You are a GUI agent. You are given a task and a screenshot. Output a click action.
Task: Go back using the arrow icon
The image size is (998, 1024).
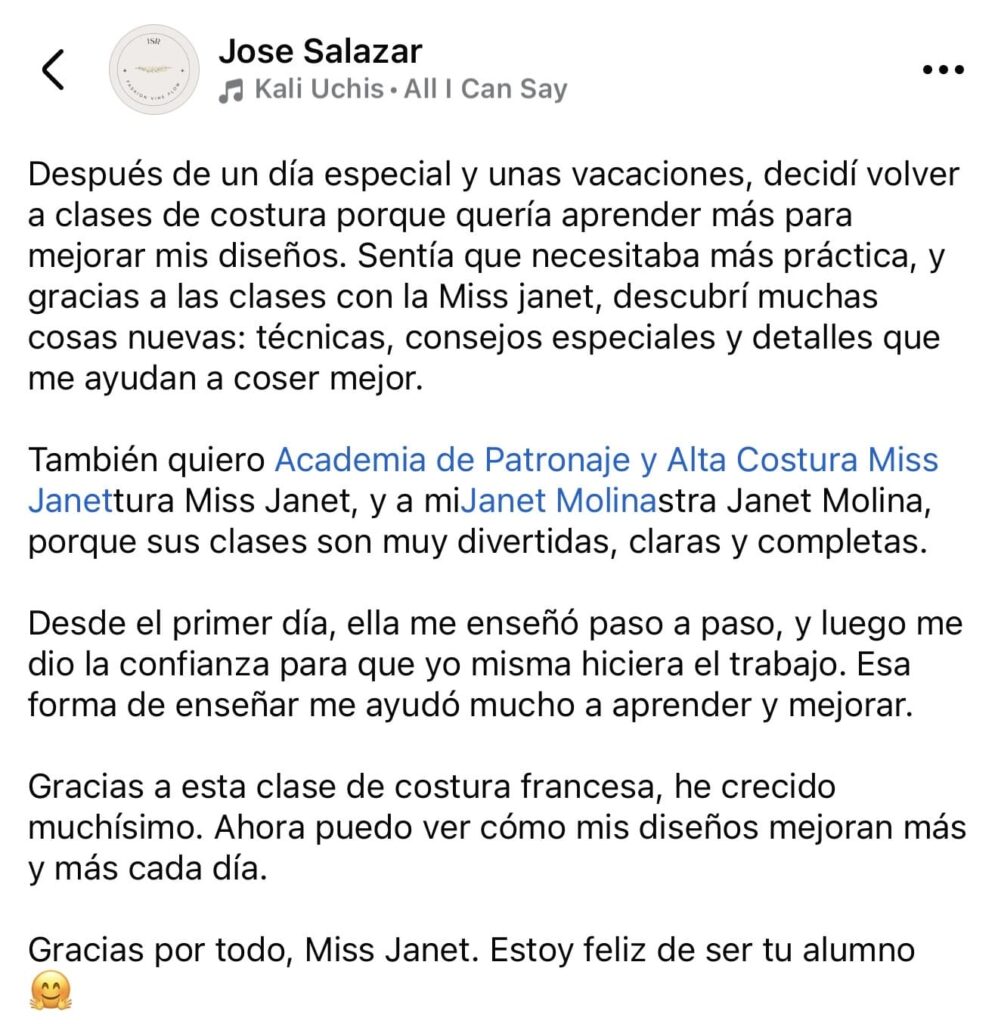point(54,70)
